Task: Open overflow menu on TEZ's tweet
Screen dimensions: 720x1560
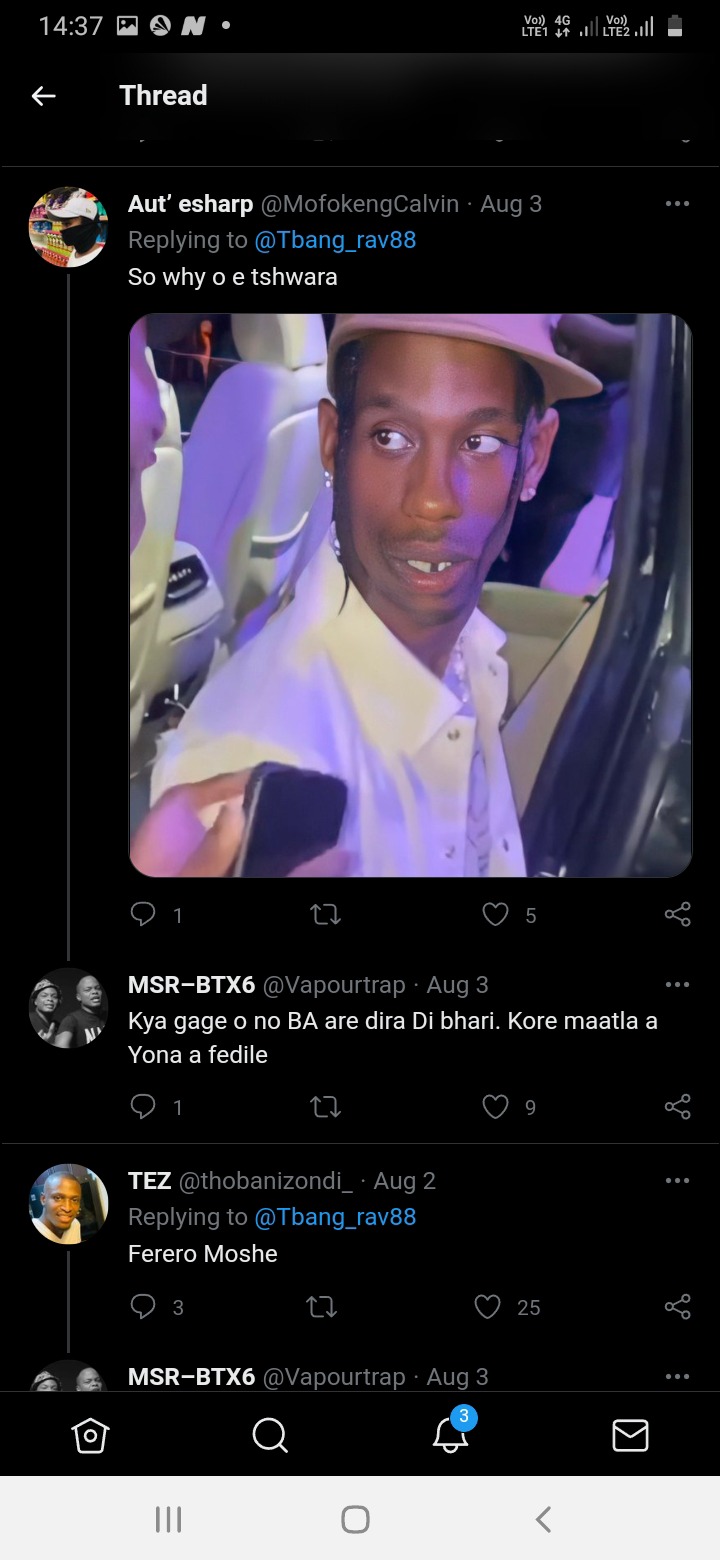Action: (677, 1181)
